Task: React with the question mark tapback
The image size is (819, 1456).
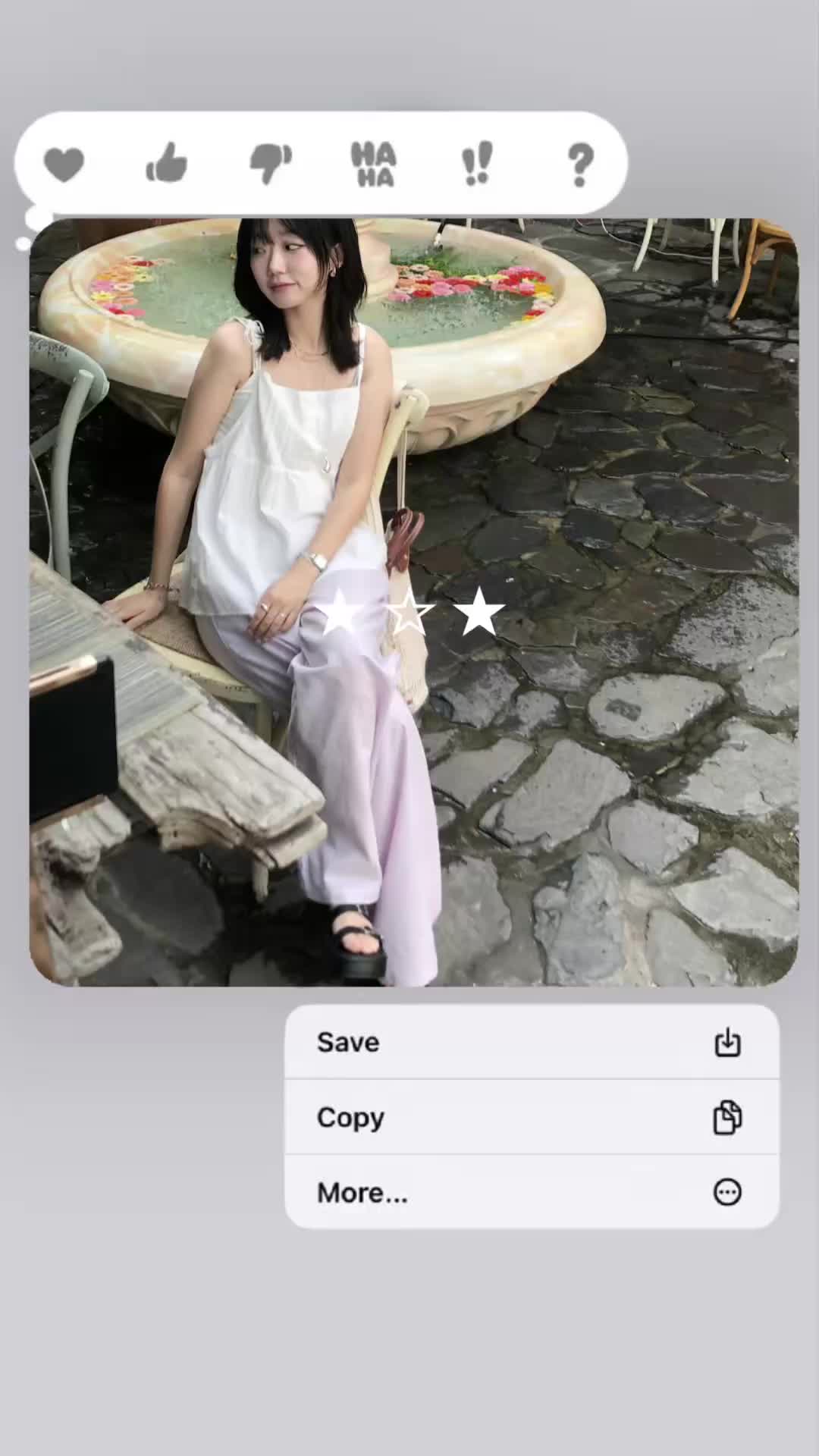Action: [580, 164]
